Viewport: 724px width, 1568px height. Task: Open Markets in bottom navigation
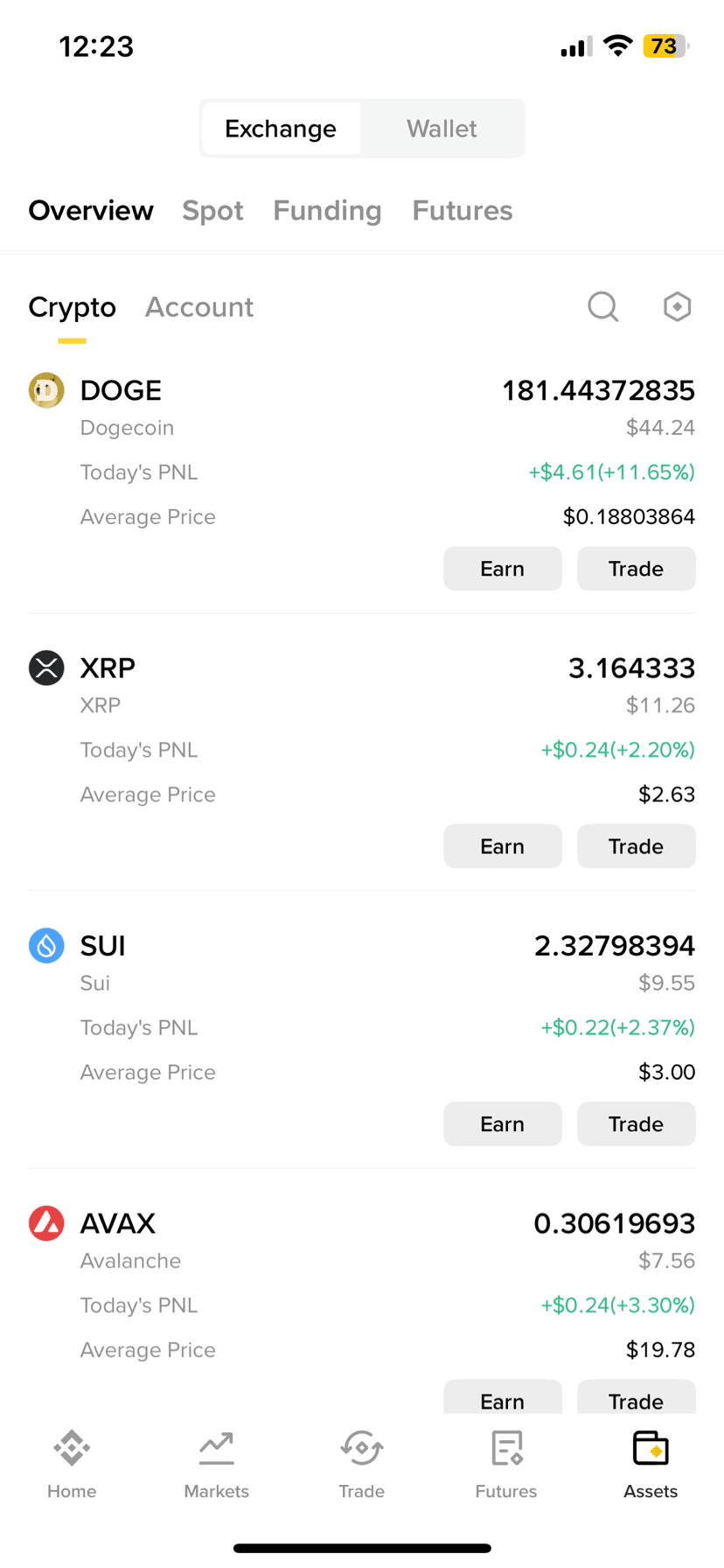point(217,1464)
